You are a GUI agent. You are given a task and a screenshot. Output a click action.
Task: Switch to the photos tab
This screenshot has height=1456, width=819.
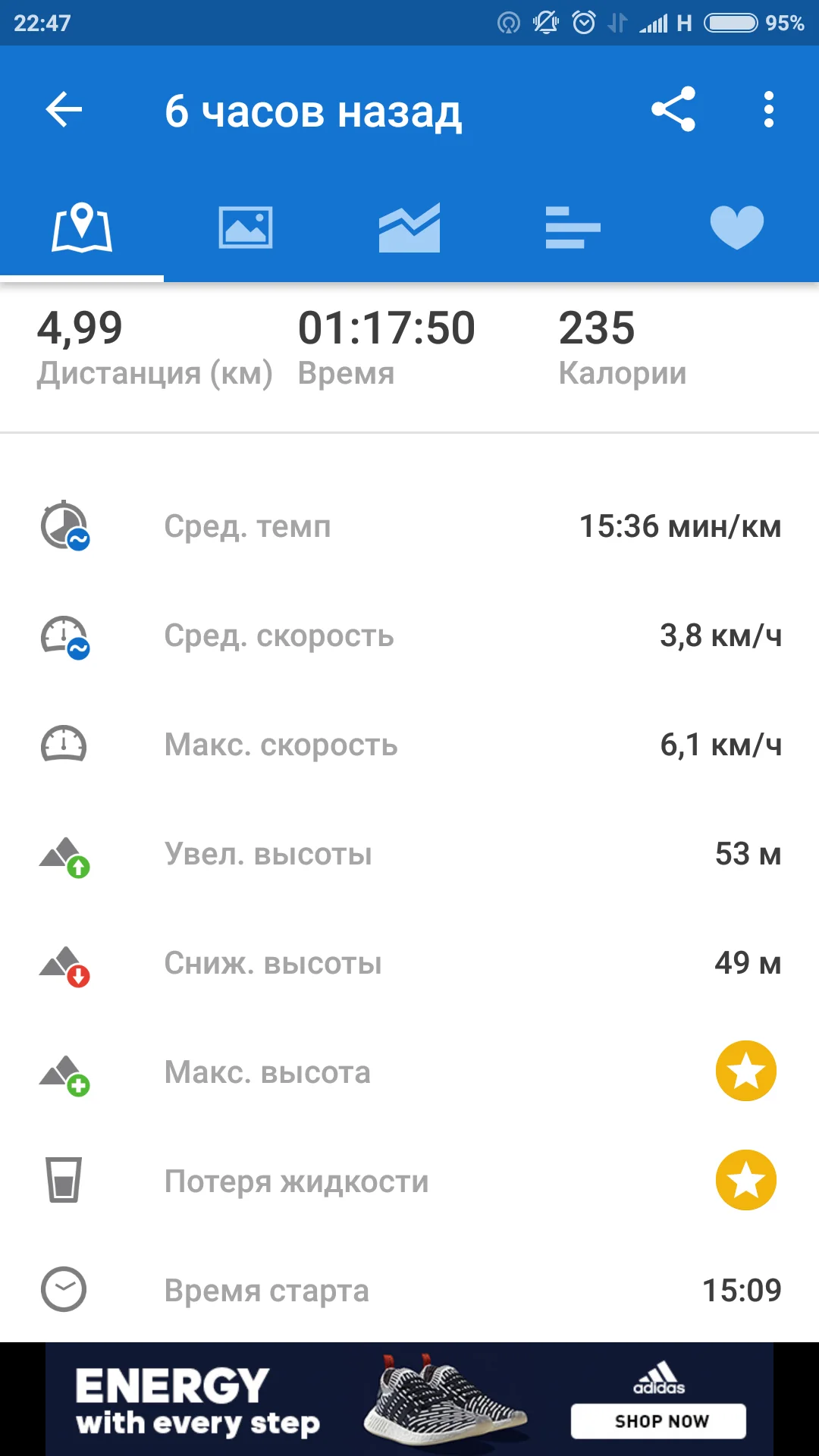[246, 227]
